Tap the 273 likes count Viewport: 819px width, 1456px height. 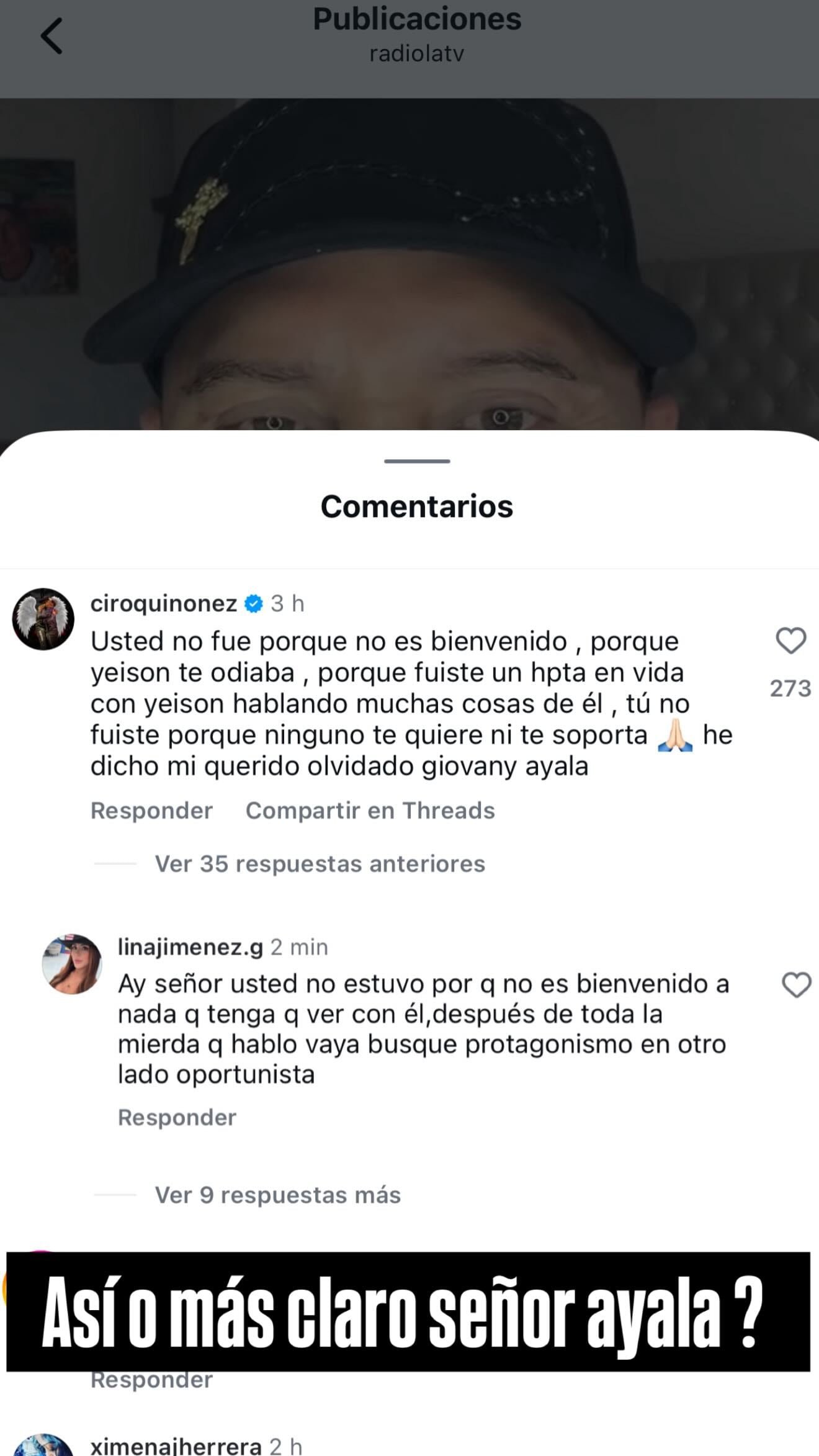pos(790,689)
